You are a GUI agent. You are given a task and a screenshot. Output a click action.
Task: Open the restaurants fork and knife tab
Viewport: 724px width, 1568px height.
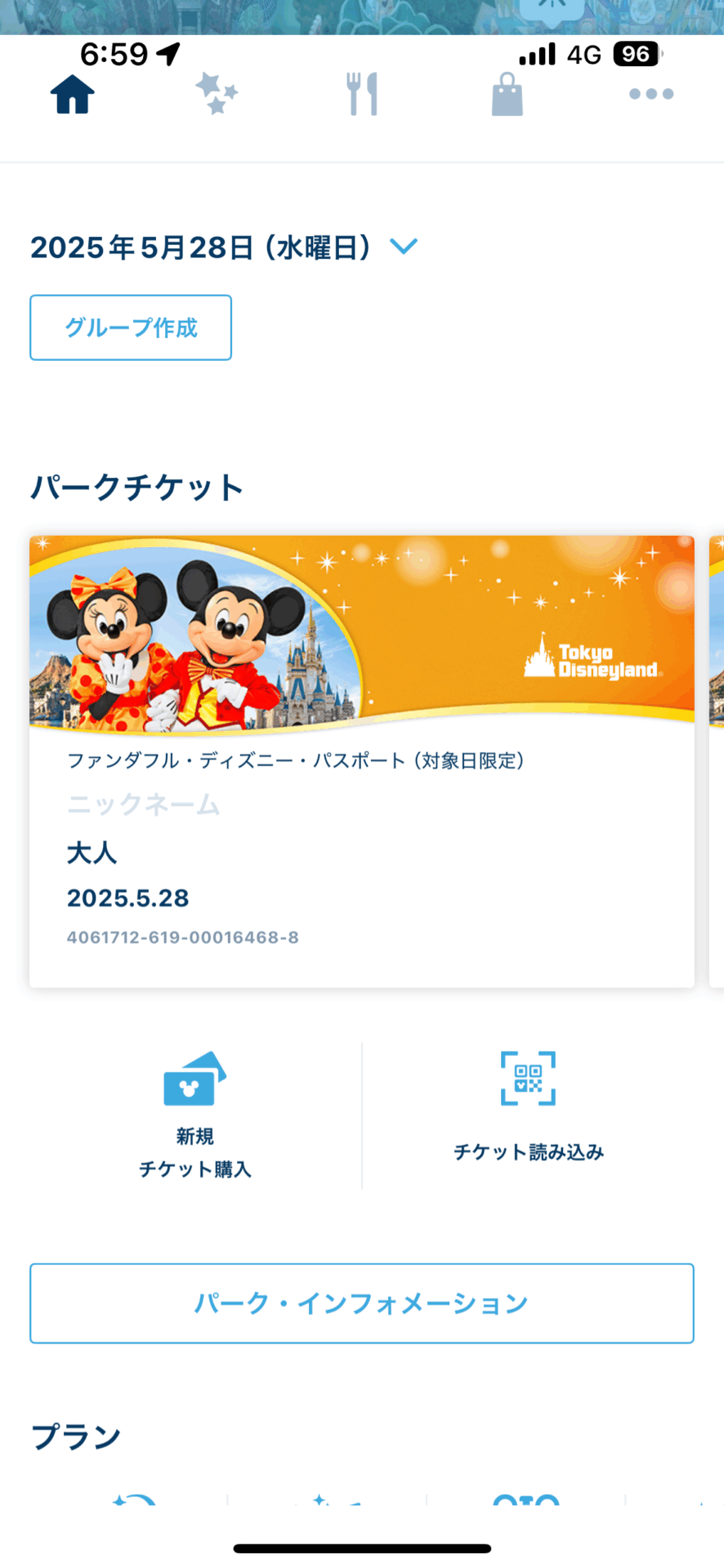click(x=362, y=94)
